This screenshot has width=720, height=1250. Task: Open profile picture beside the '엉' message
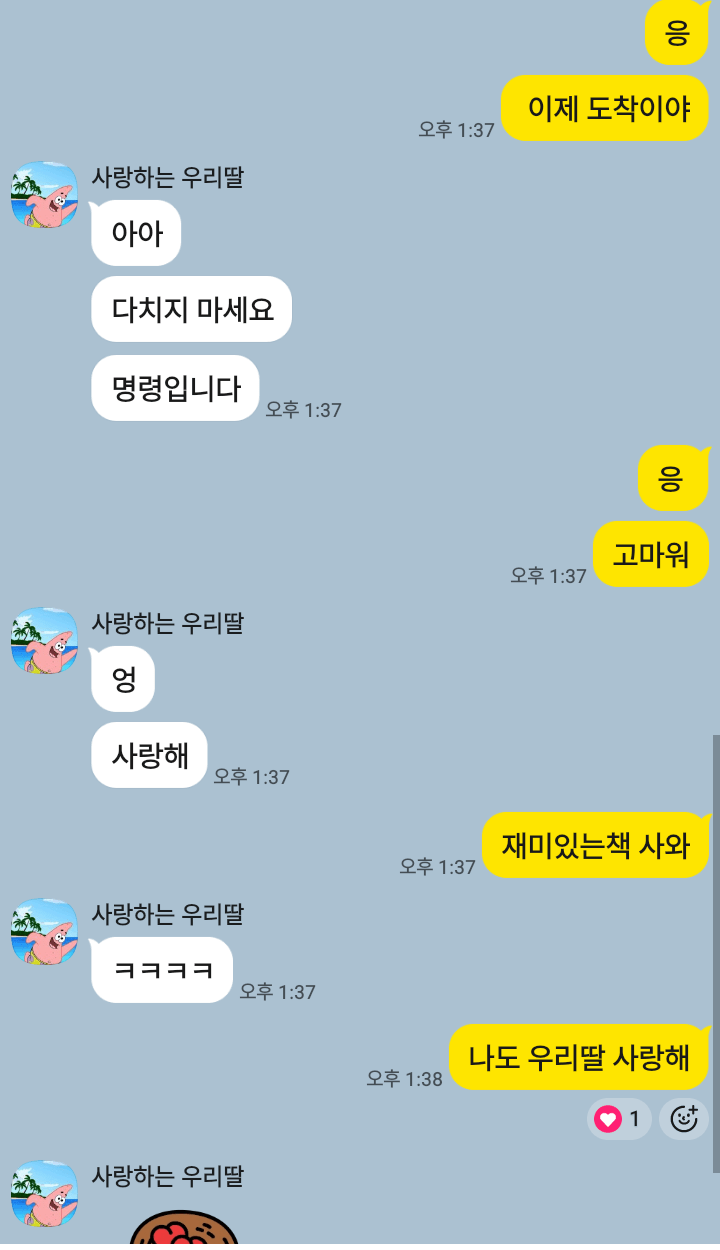(x=44, y=641)
